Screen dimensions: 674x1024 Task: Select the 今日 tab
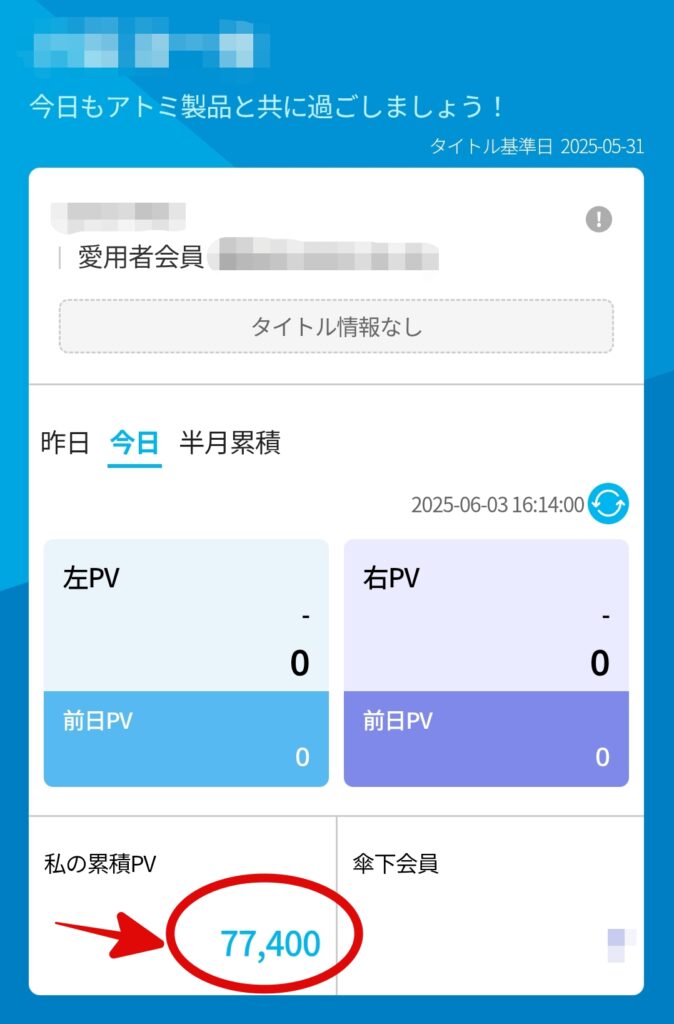(135, 443)
